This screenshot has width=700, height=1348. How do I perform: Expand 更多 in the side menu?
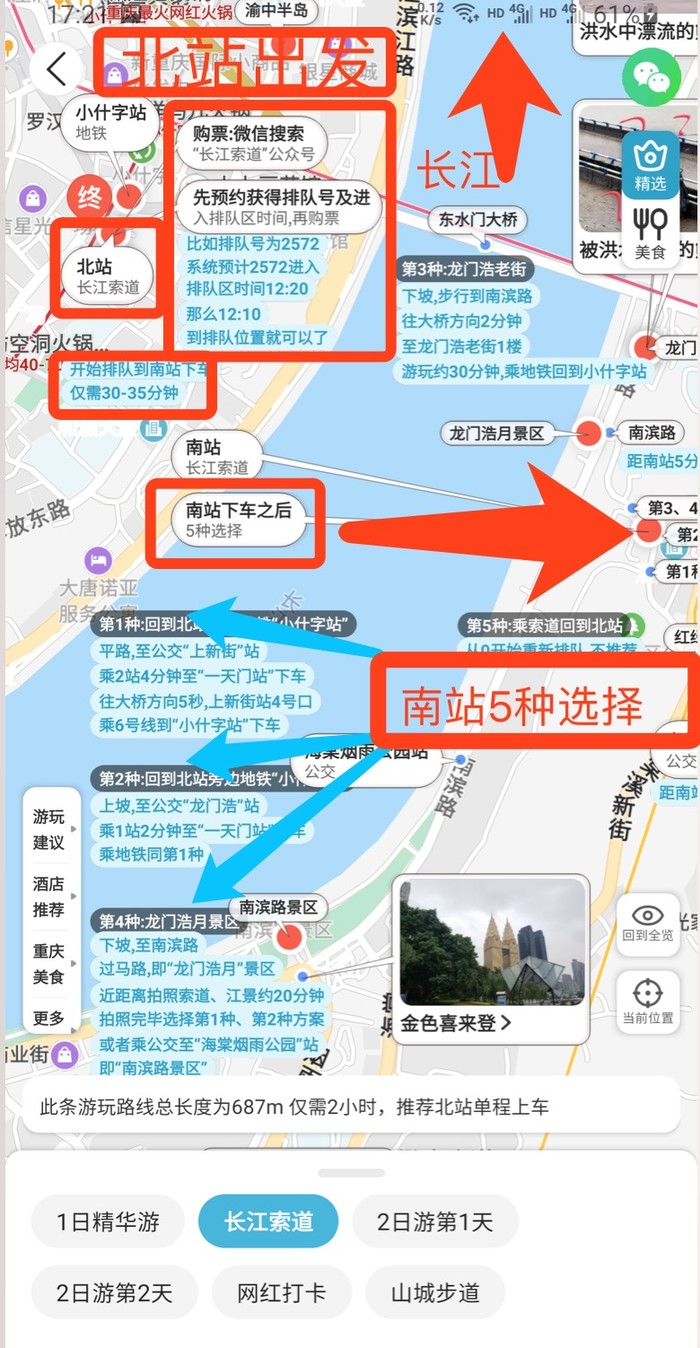49,1018
